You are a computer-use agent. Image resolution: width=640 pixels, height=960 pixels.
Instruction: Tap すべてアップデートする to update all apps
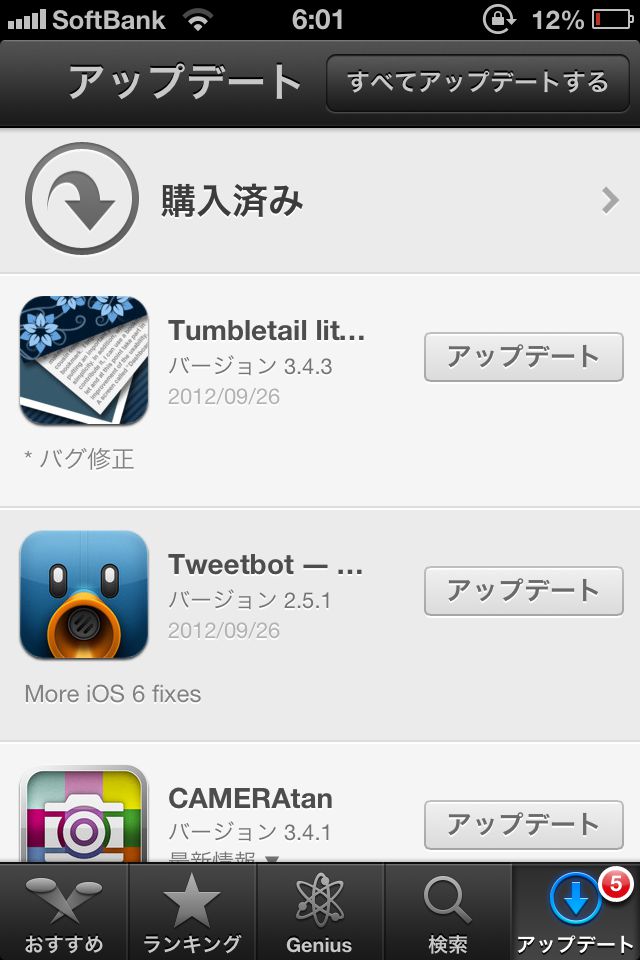click(478, 83)
